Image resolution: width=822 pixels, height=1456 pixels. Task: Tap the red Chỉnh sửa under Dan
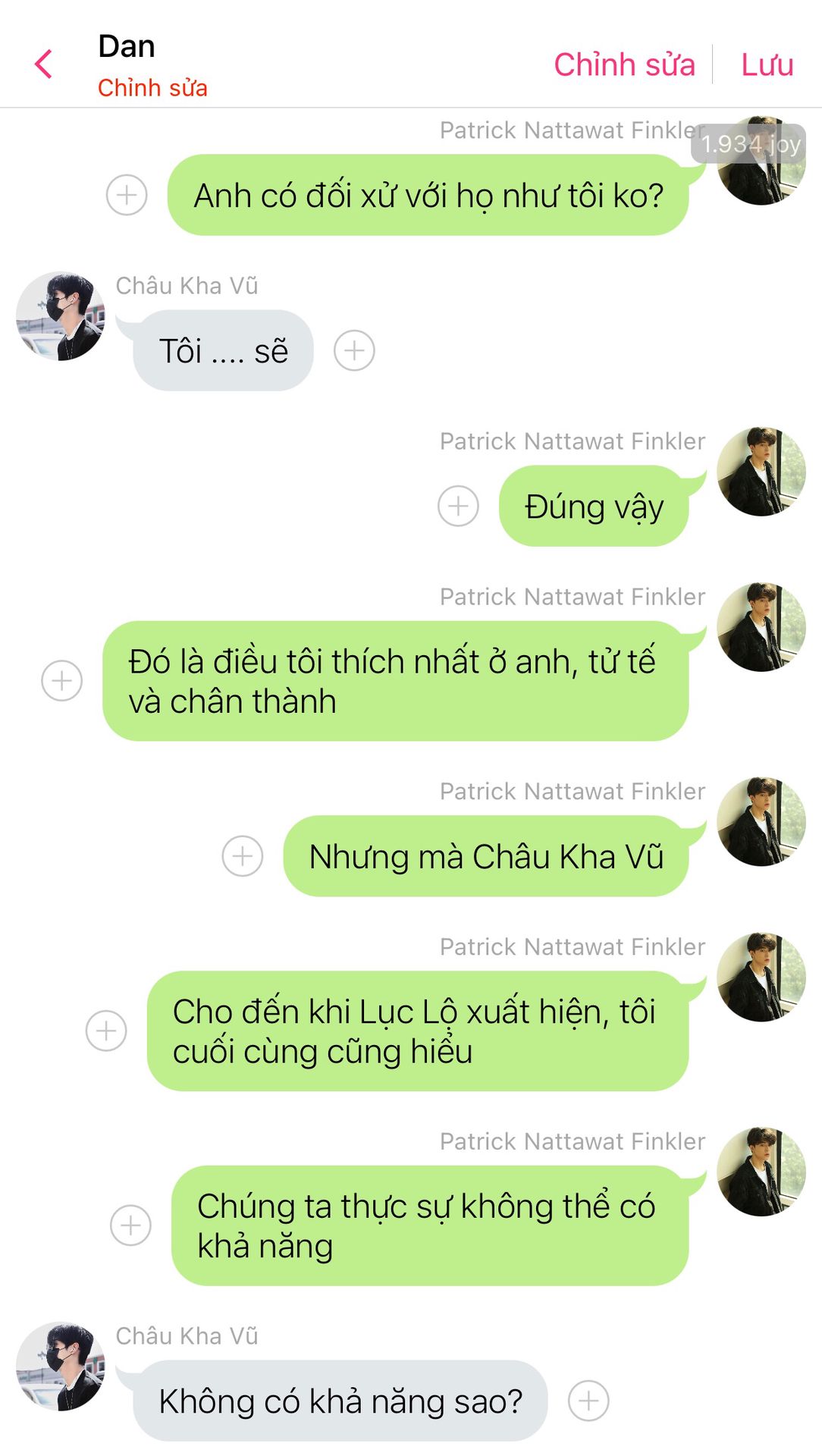[152, 88]
